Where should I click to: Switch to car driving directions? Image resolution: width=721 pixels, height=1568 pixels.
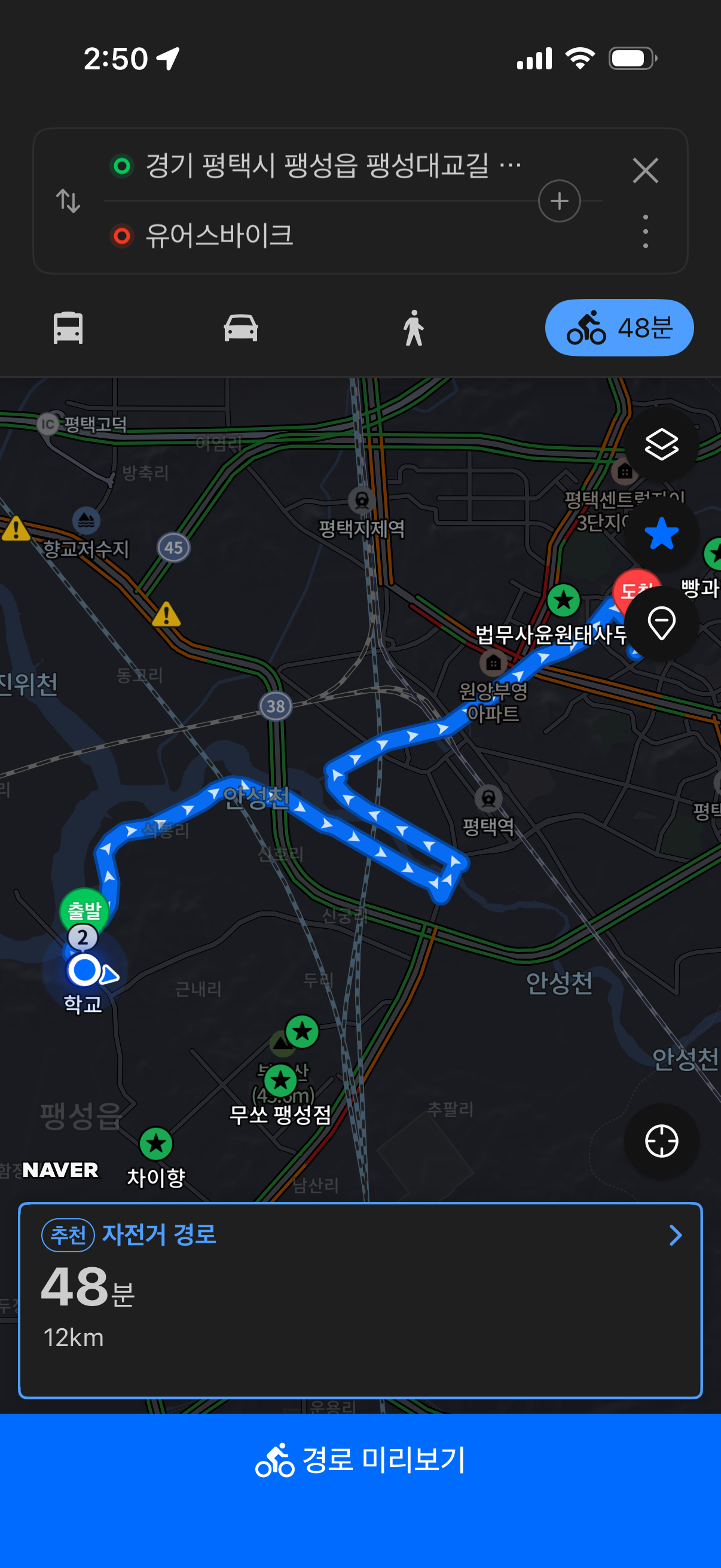(240, 328)
